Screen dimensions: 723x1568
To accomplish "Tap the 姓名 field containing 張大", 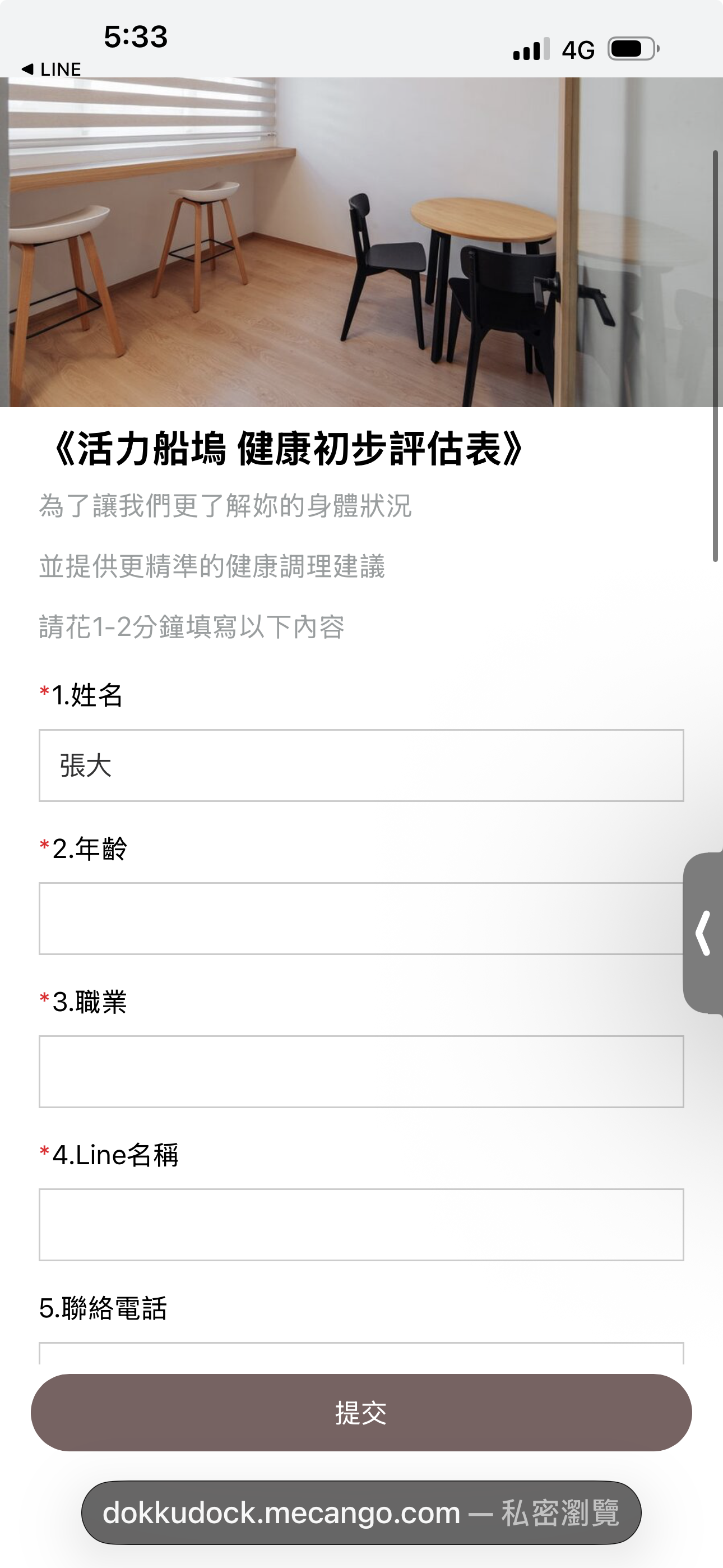I will (361, 765).
